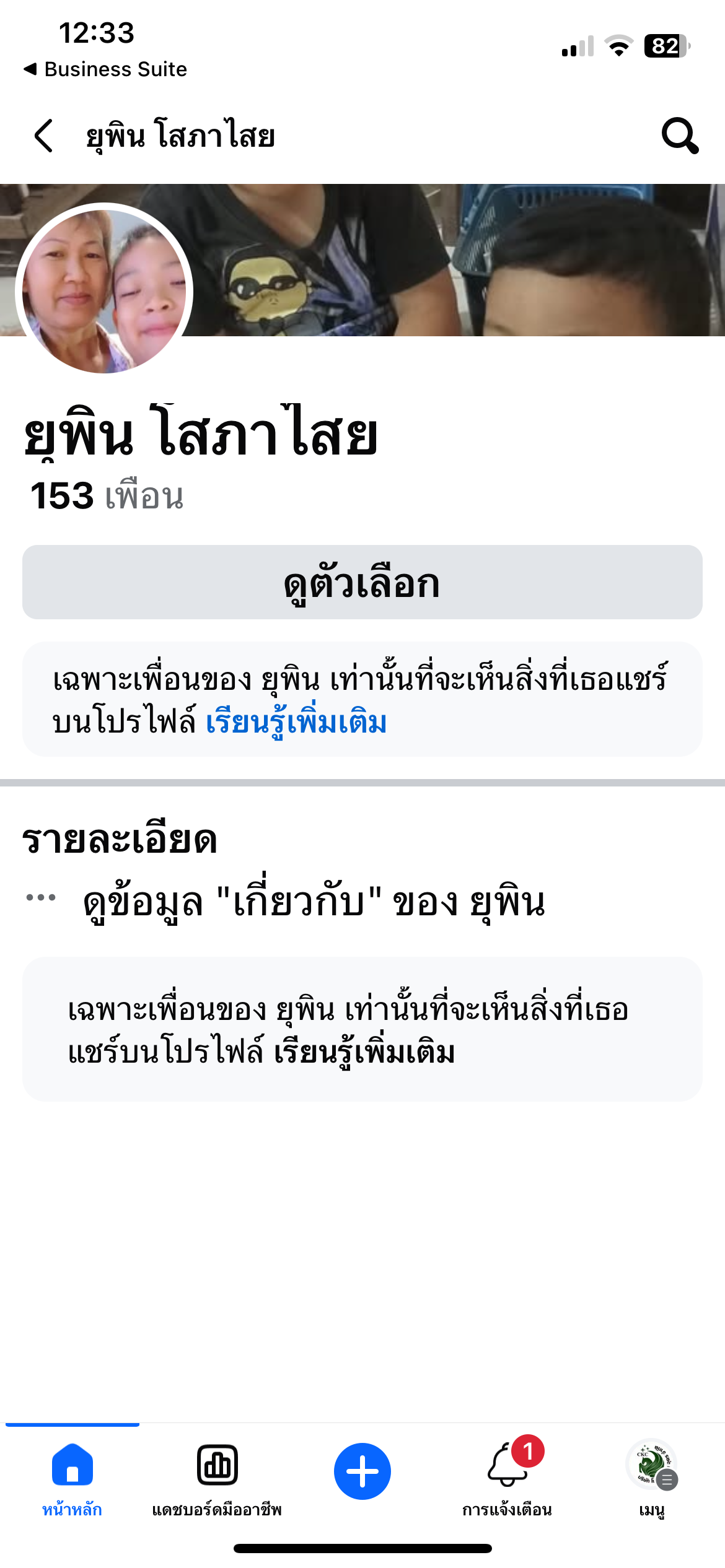The height and width of the screenshot is (1568, 725).
Task: Open ดูข้อมูล "เกี่ยวกับ" ของ ยุพิน row
Action: pyautogui.click(x=314, y=902)
